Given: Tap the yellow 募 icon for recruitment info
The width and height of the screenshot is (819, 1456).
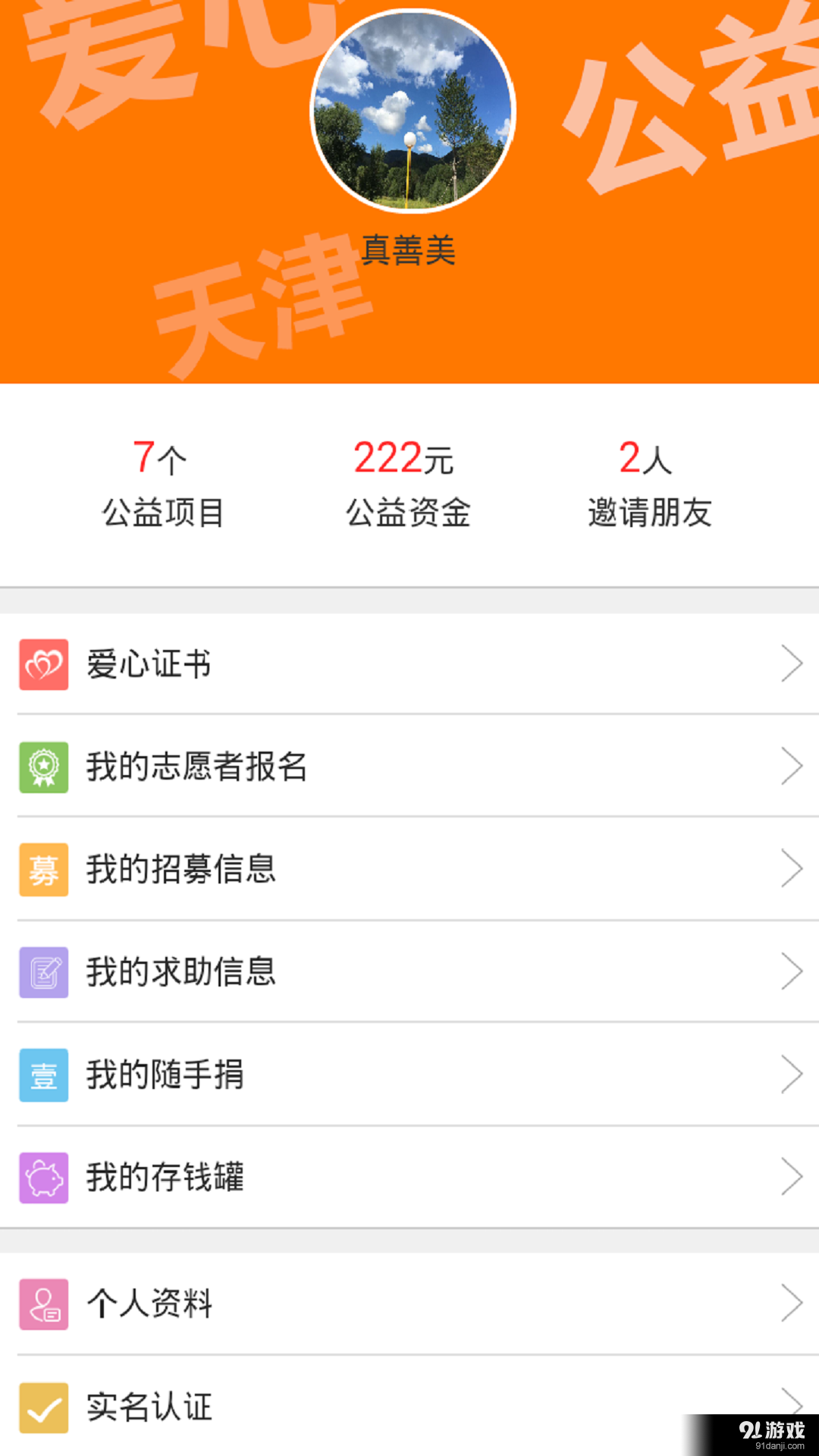Looking at the screenshot, I should [43, 869].
